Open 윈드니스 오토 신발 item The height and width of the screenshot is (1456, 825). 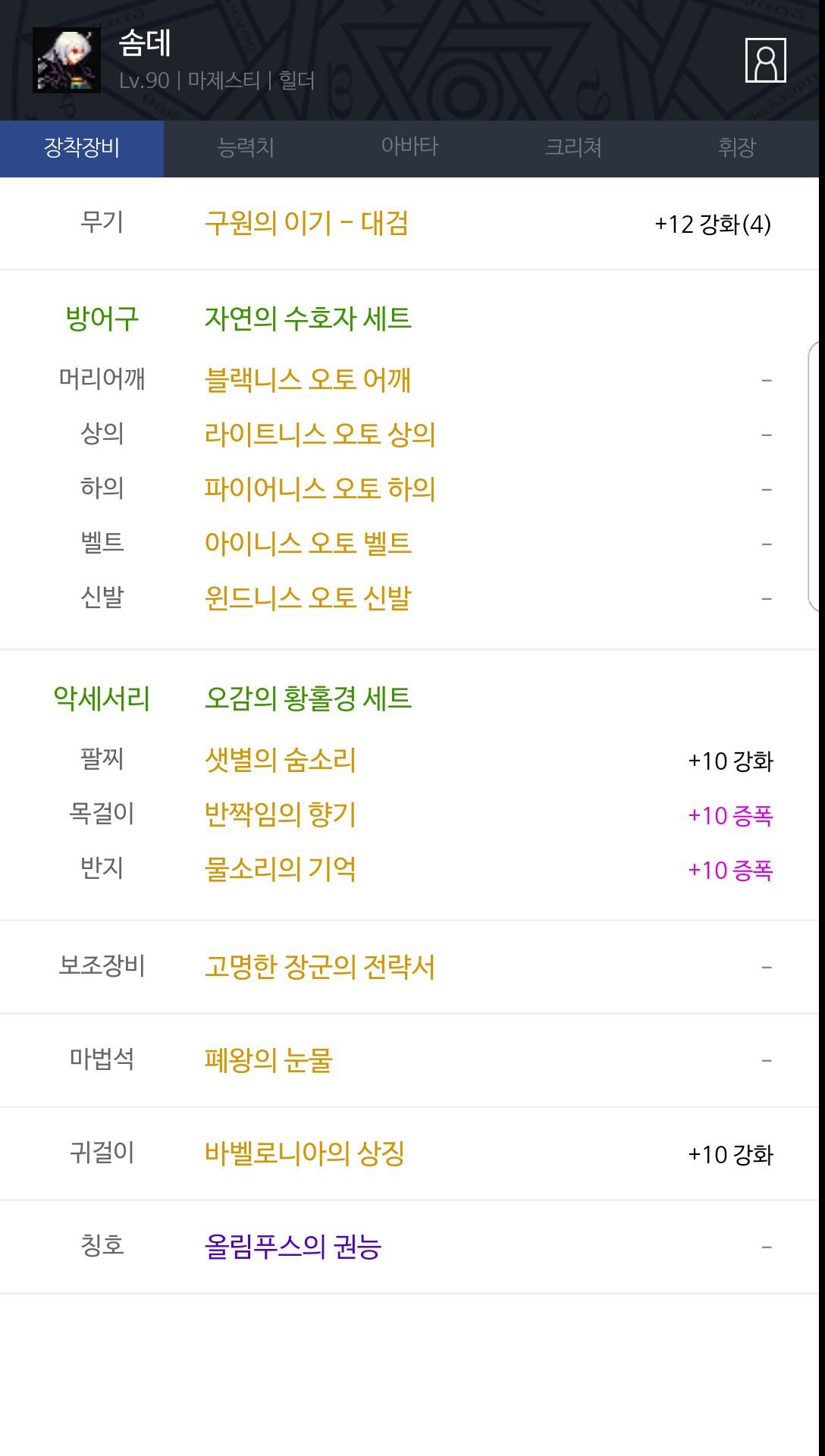308,598
